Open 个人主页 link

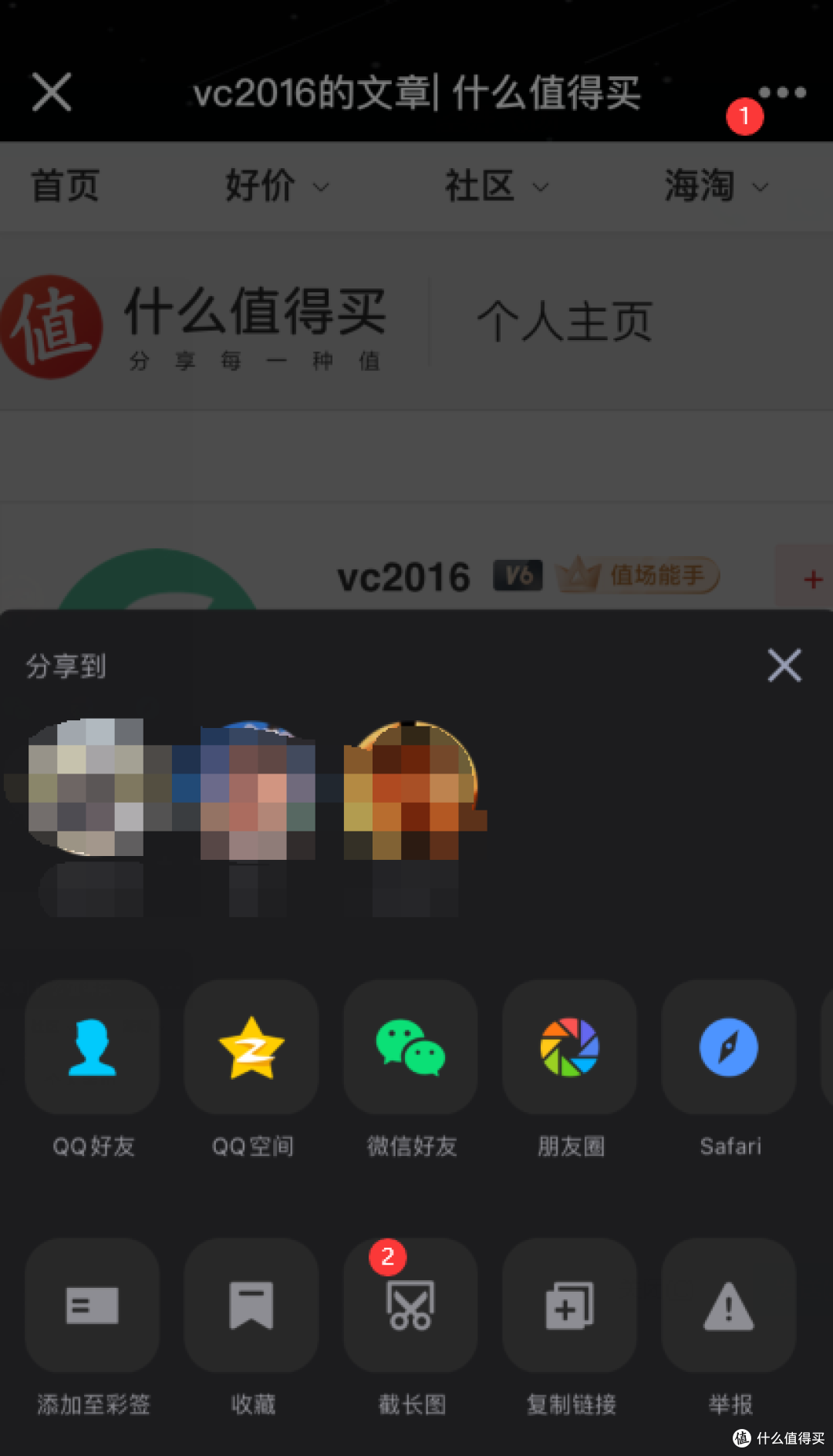pyautogui.click(x=565, y=320)
